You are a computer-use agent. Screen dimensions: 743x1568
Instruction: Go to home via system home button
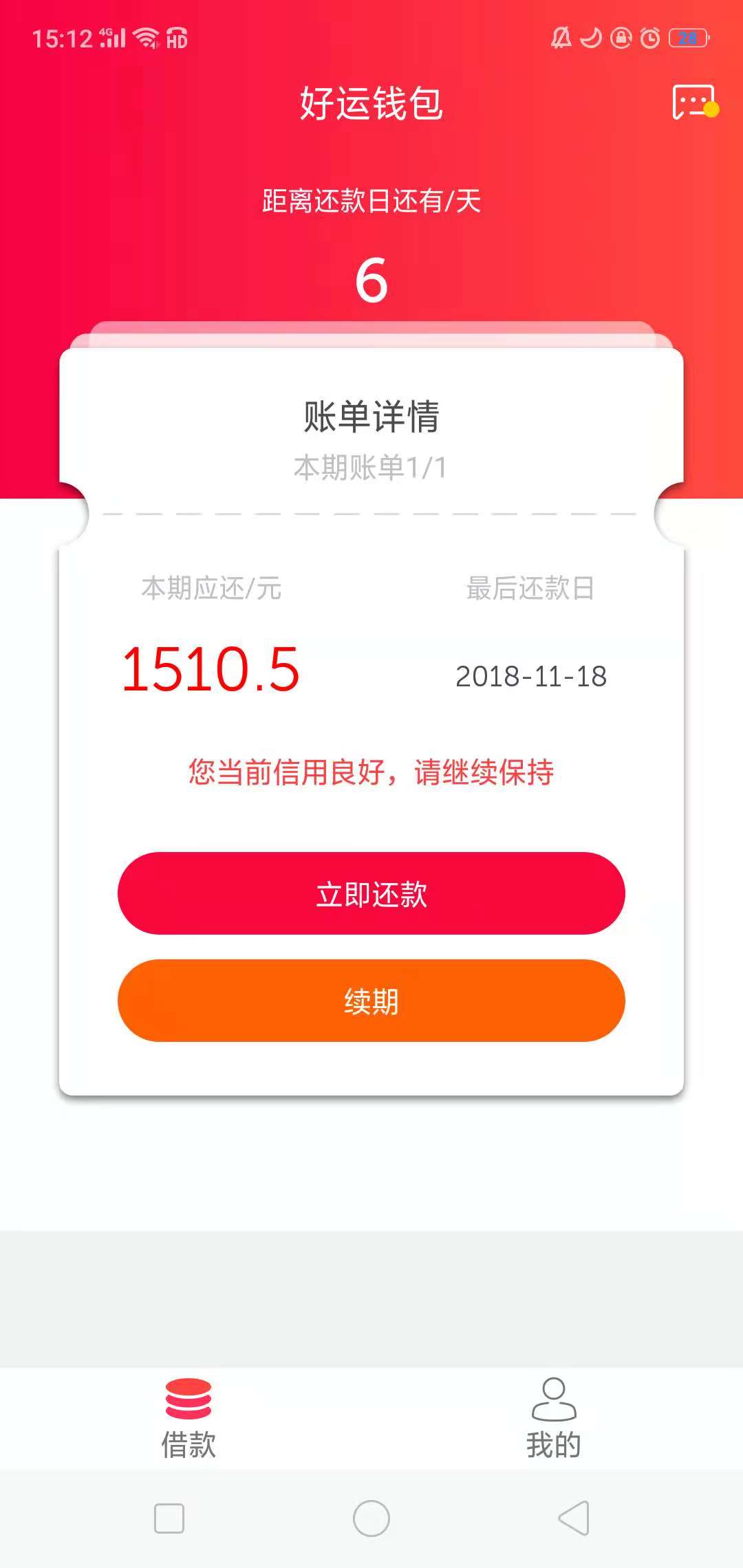pos(371,1518)
